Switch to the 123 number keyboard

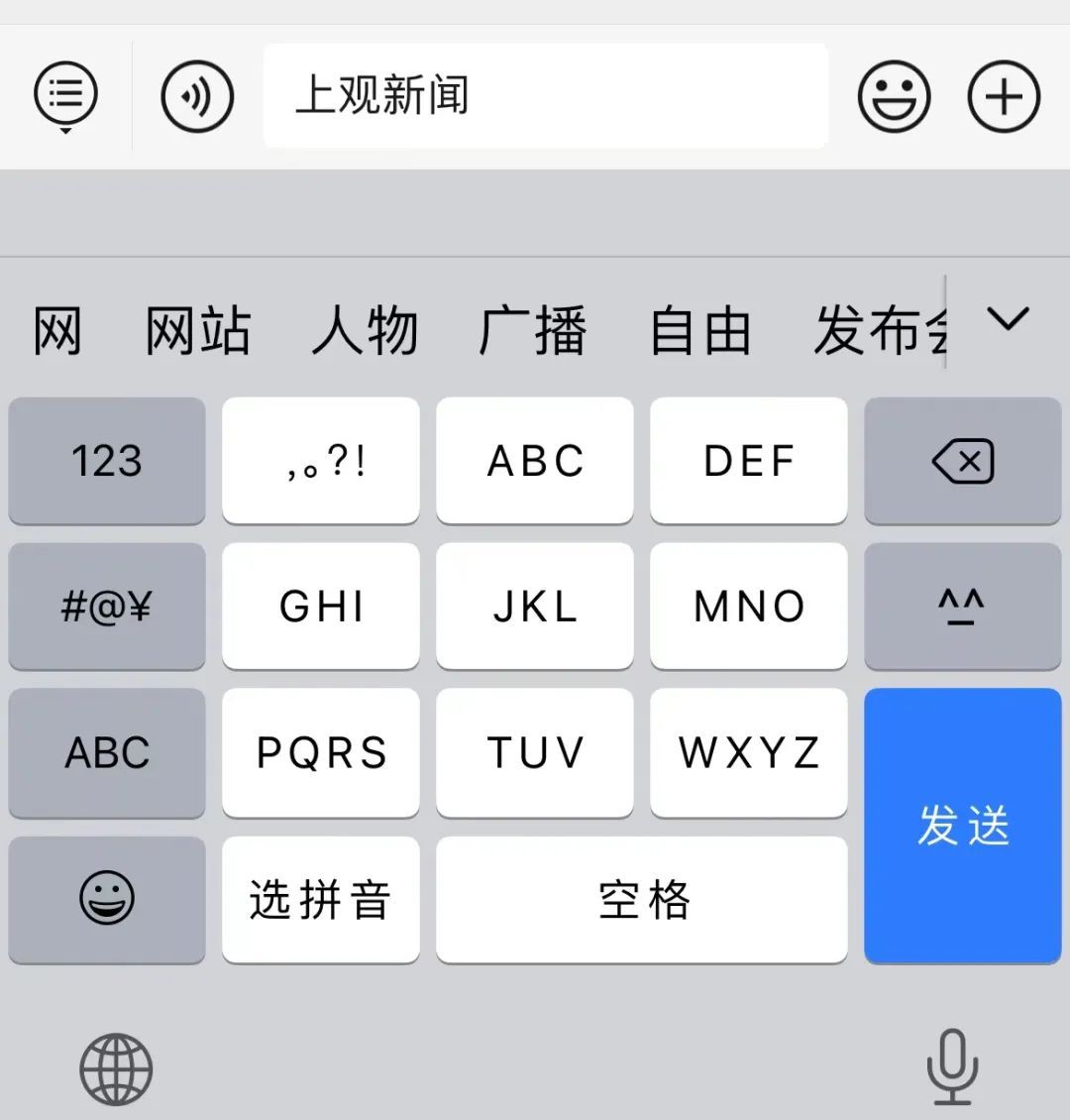click(x=107, y=461)
